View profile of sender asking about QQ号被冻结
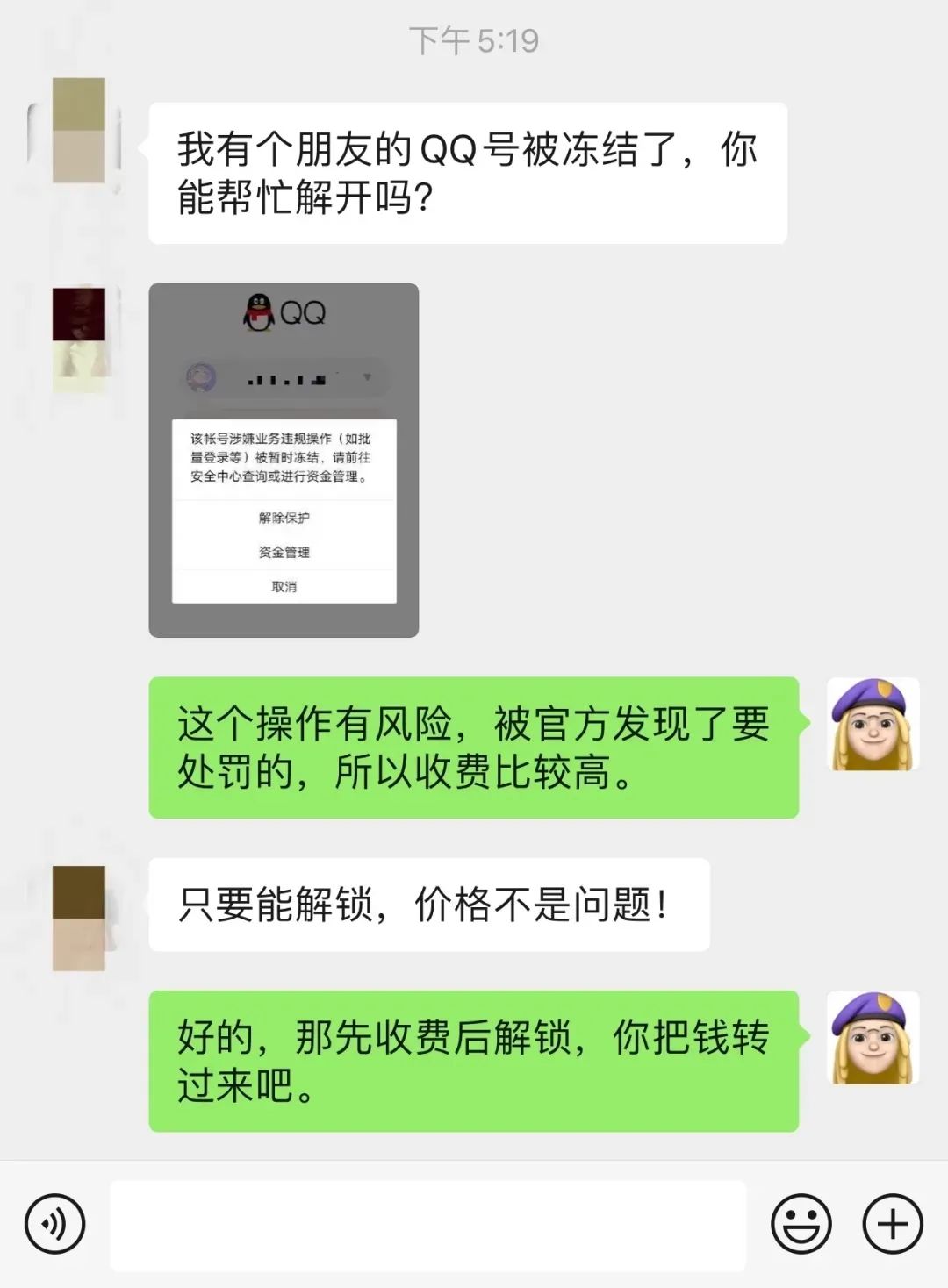Screen dimensions: 948x1288 79,131
